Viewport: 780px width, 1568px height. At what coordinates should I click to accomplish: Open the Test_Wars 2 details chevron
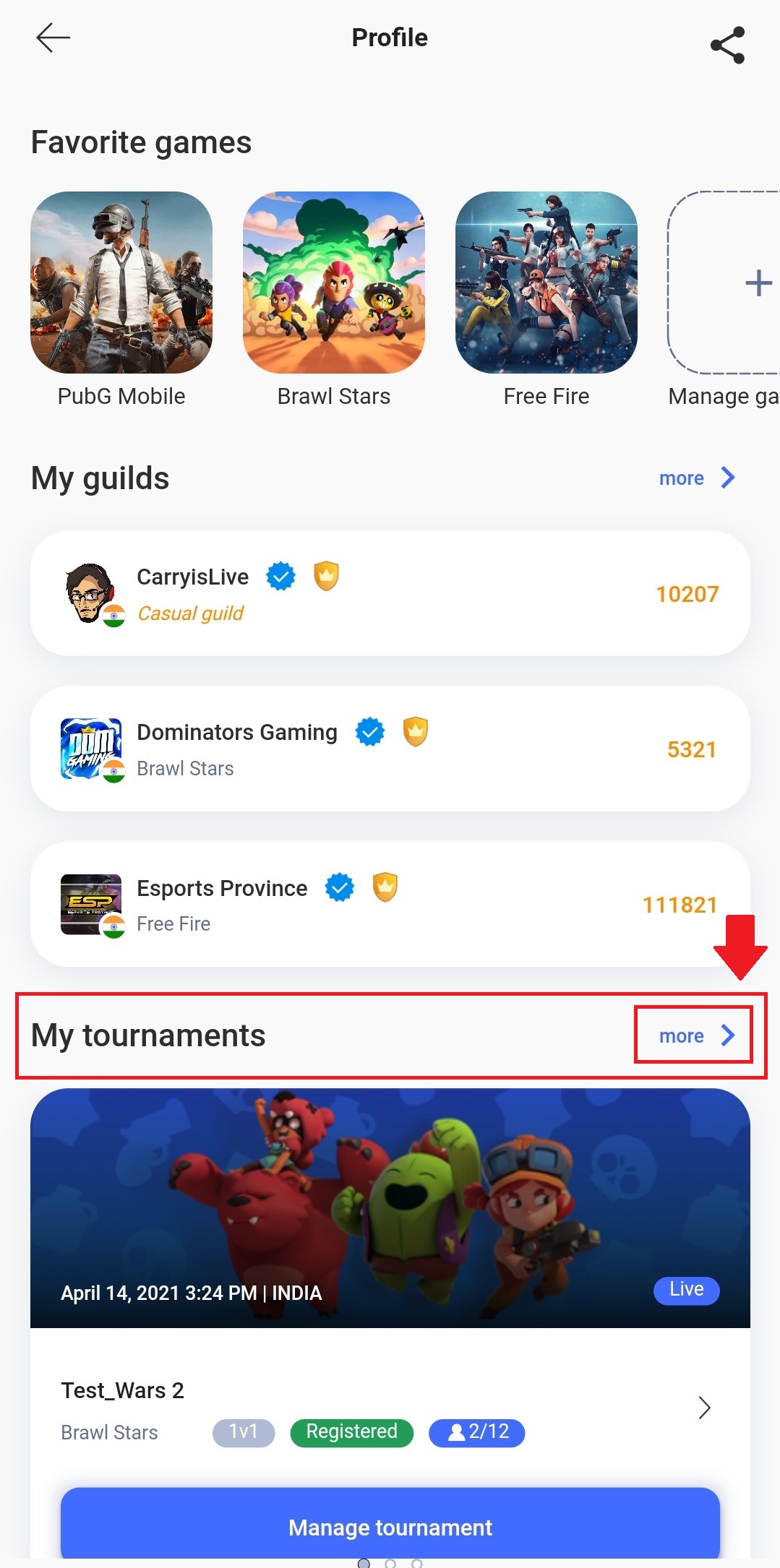coord(704,1408)
